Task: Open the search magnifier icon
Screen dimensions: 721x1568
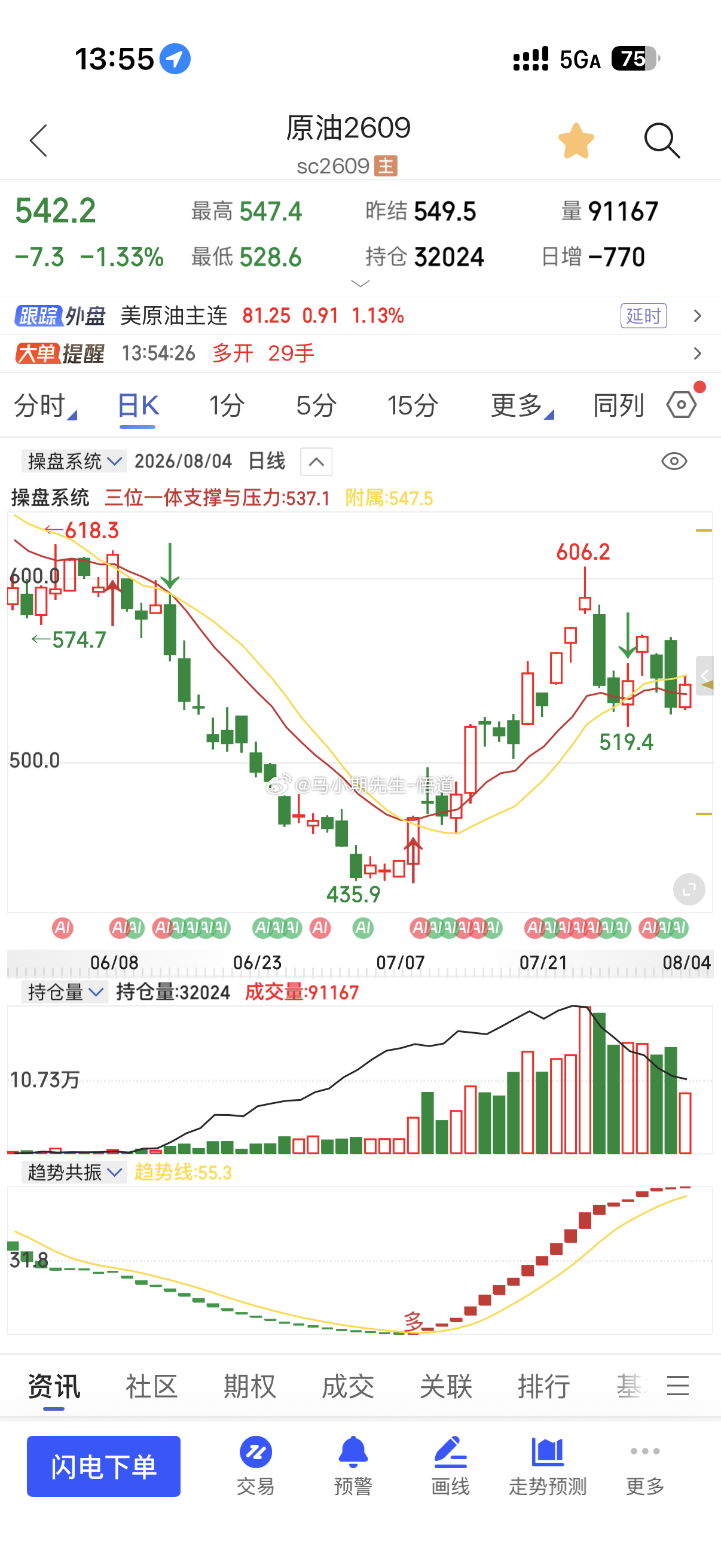Action: click(662, 141)
